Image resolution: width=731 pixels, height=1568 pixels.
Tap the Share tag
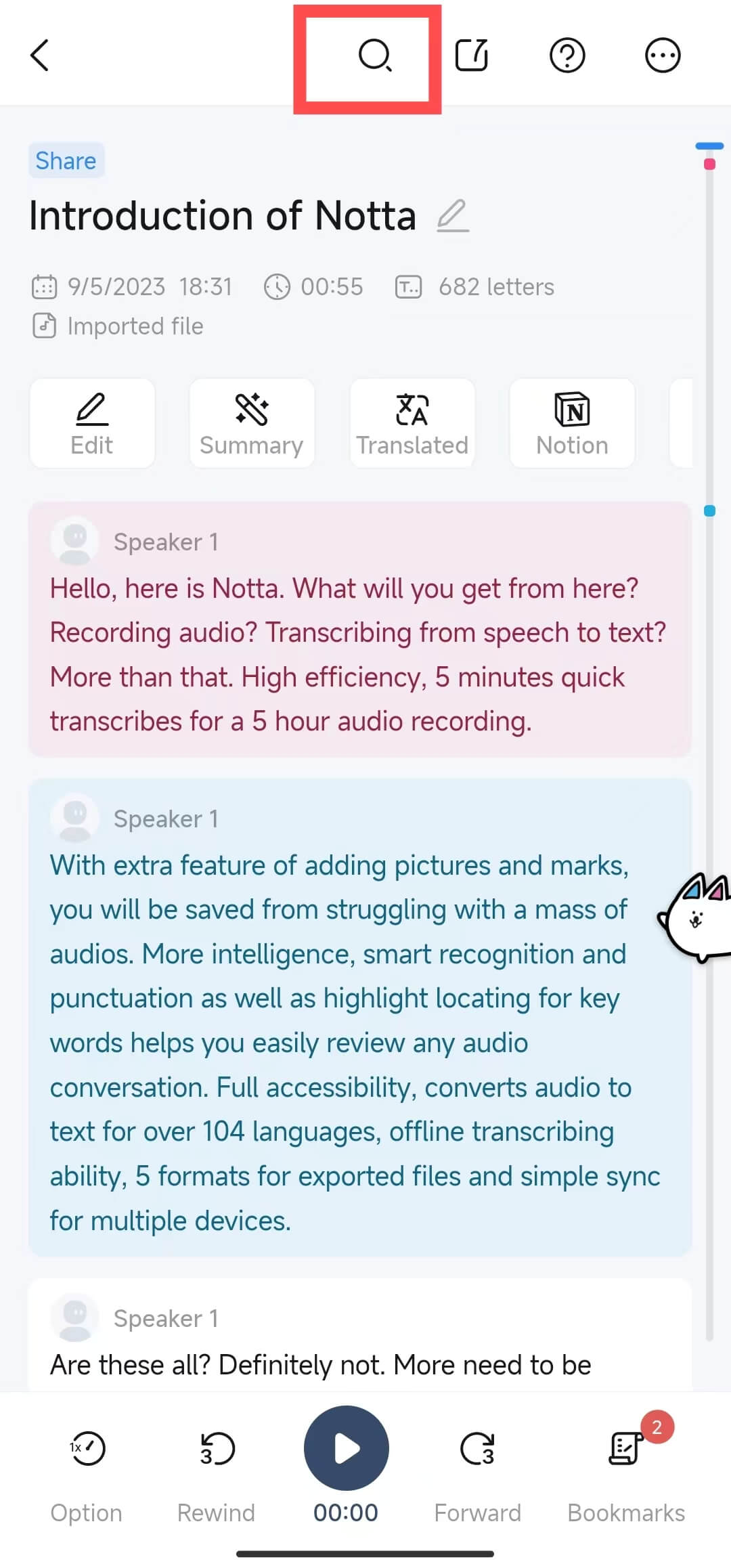[66, 160]
